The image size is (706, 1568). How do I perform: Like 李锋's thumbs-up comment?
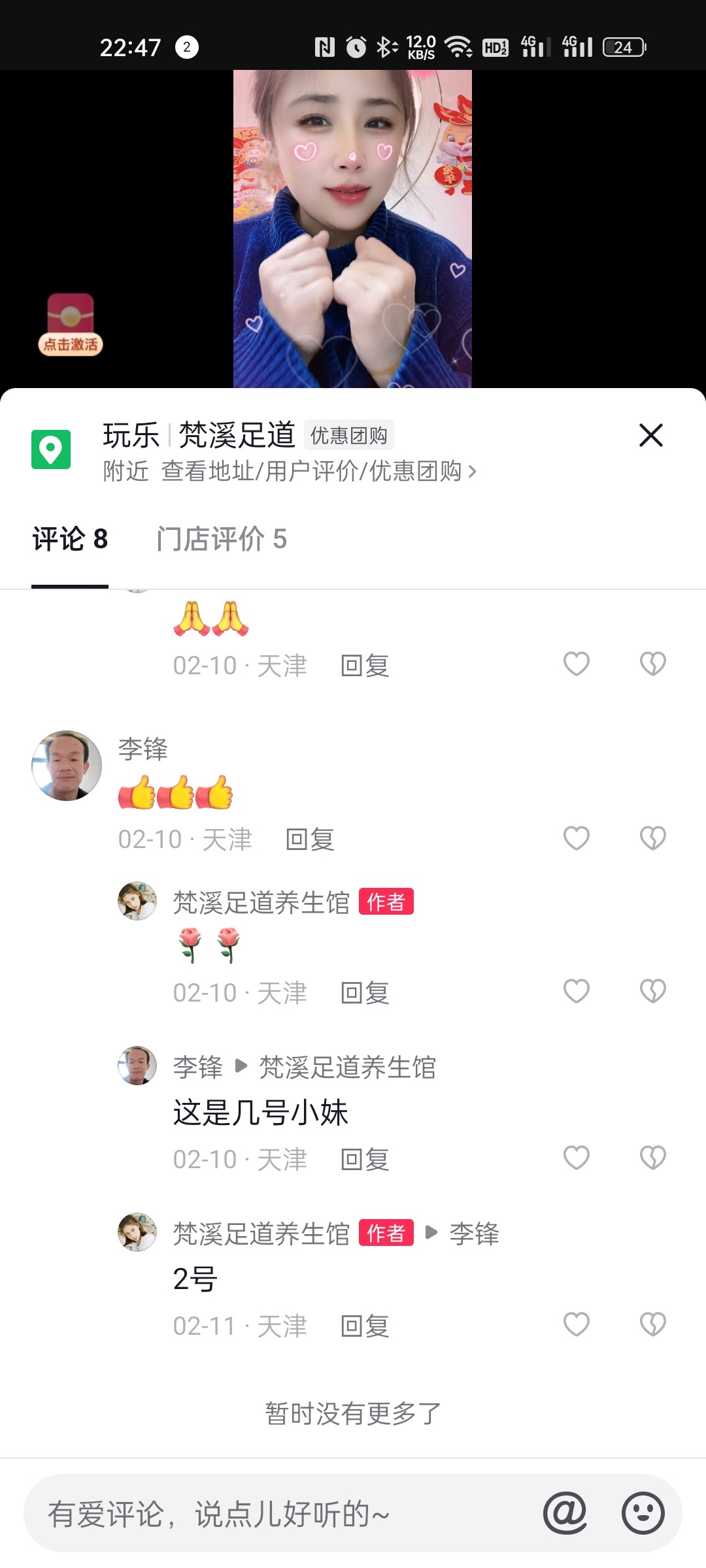click(x=576, y=838)
